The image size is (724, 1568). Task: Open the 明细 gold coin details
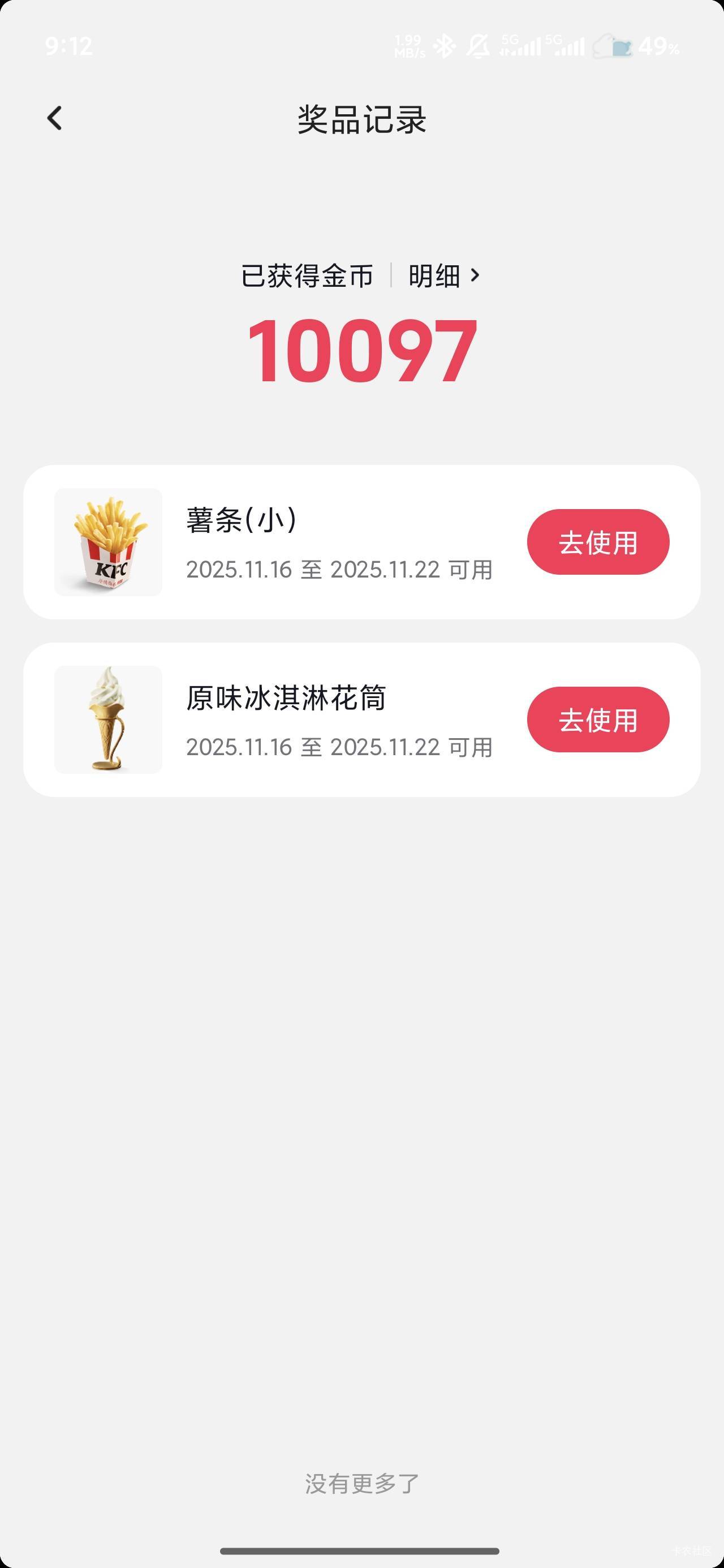click(x=443, y=275)
